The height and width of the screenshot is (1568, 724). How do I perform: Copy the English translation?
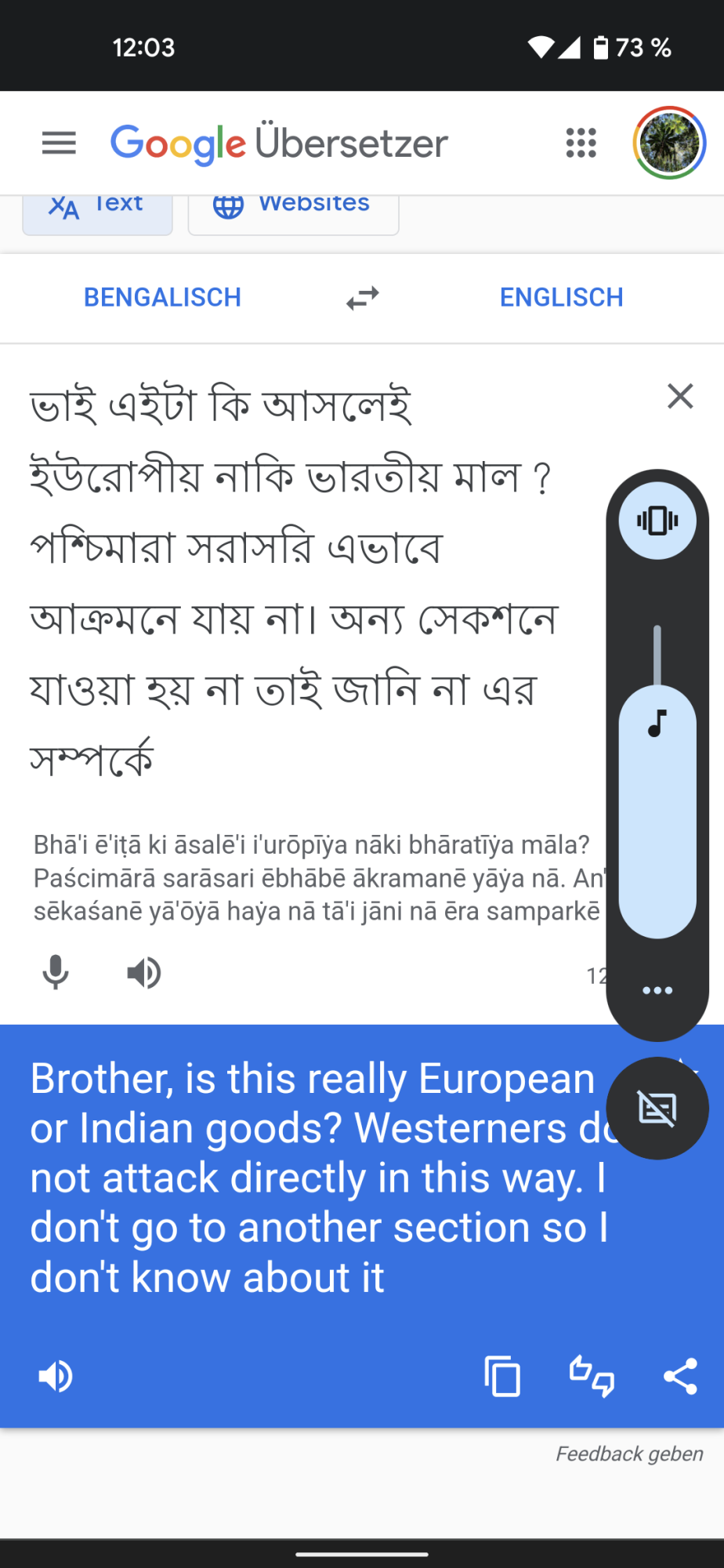click(x=502, y=1376)
